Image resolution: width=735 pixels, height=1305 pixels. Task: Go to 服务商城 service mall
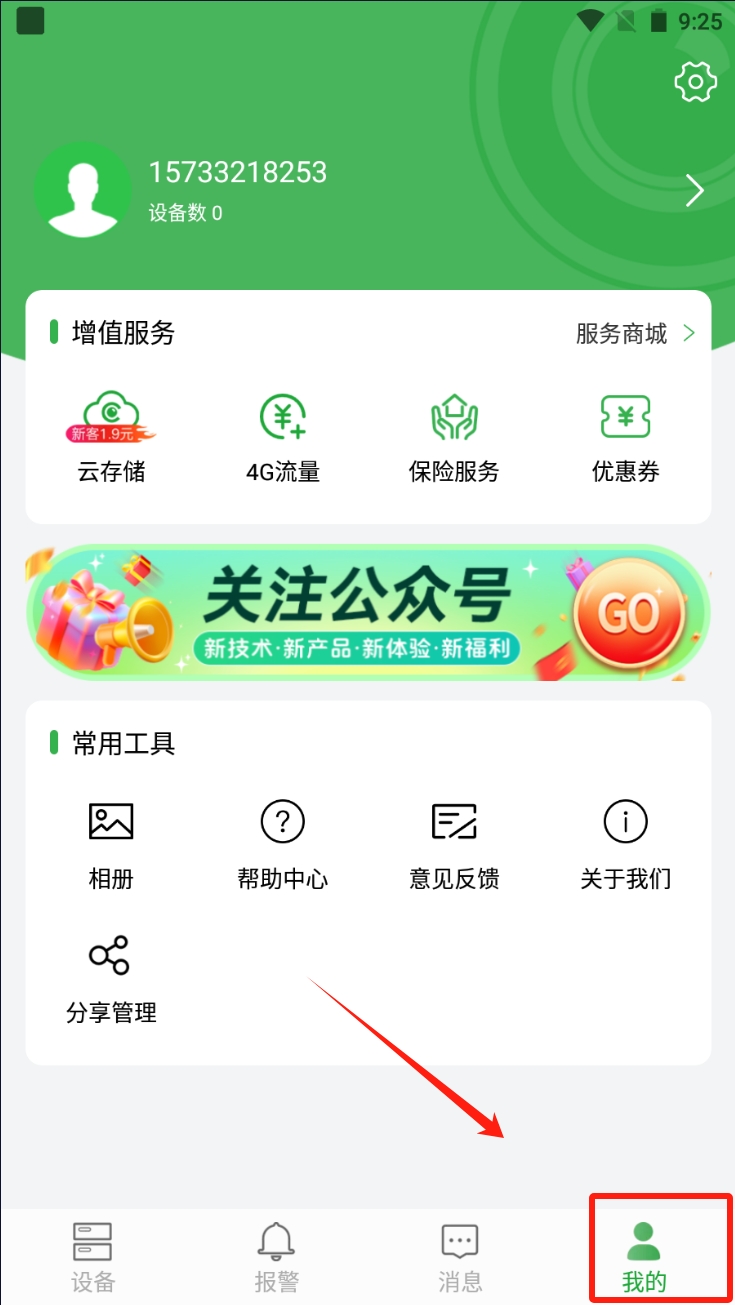(634, 334)
